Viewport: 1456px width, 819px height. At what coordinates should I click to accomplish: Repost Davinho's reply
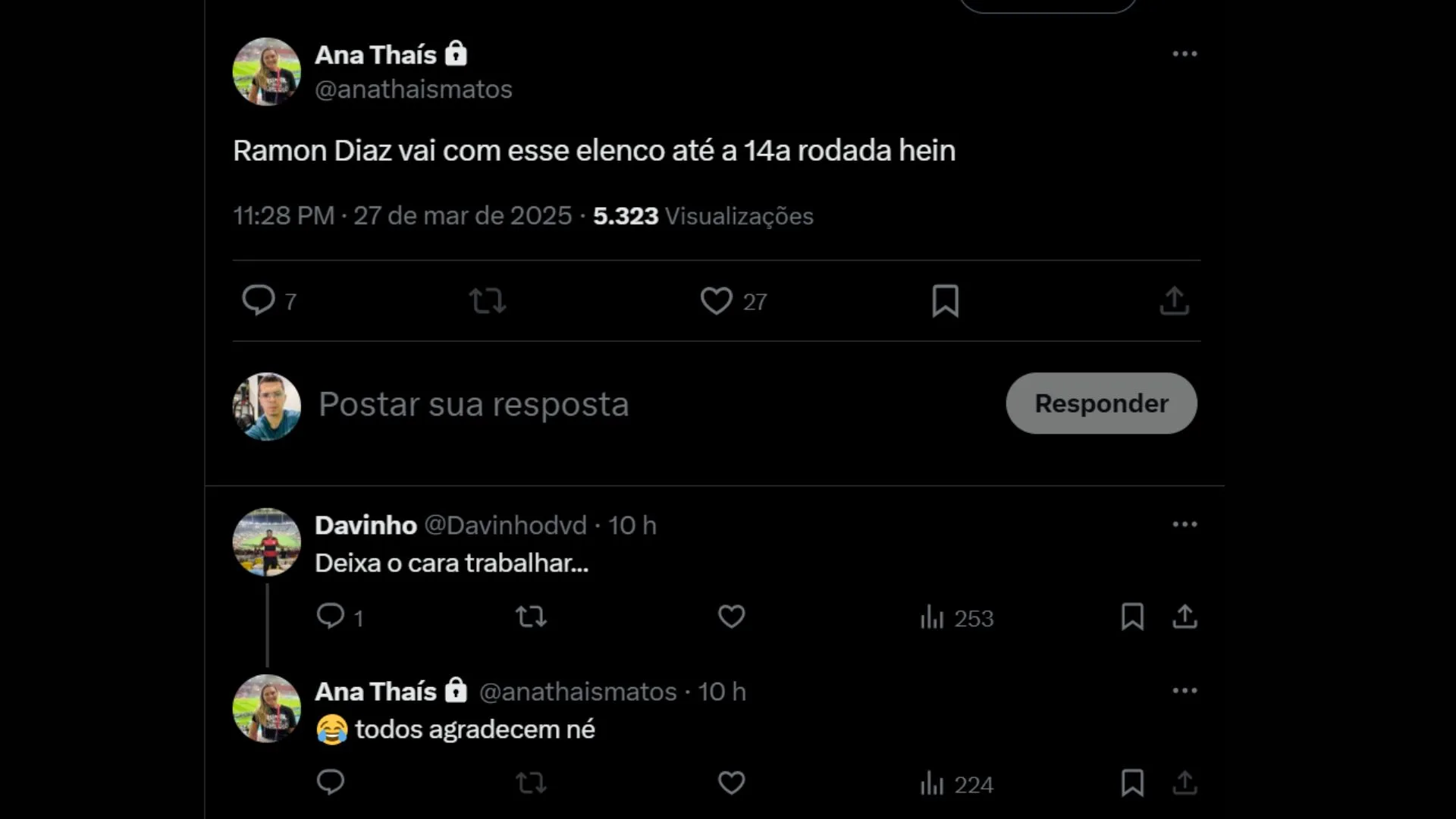click(x=531, y=617)
